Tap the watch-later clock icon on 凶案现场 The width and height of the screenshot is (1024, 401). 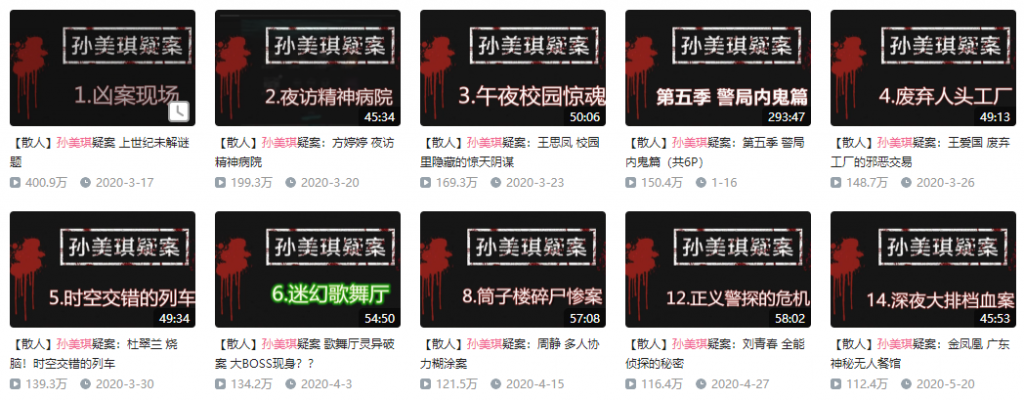tap(179, 110)
